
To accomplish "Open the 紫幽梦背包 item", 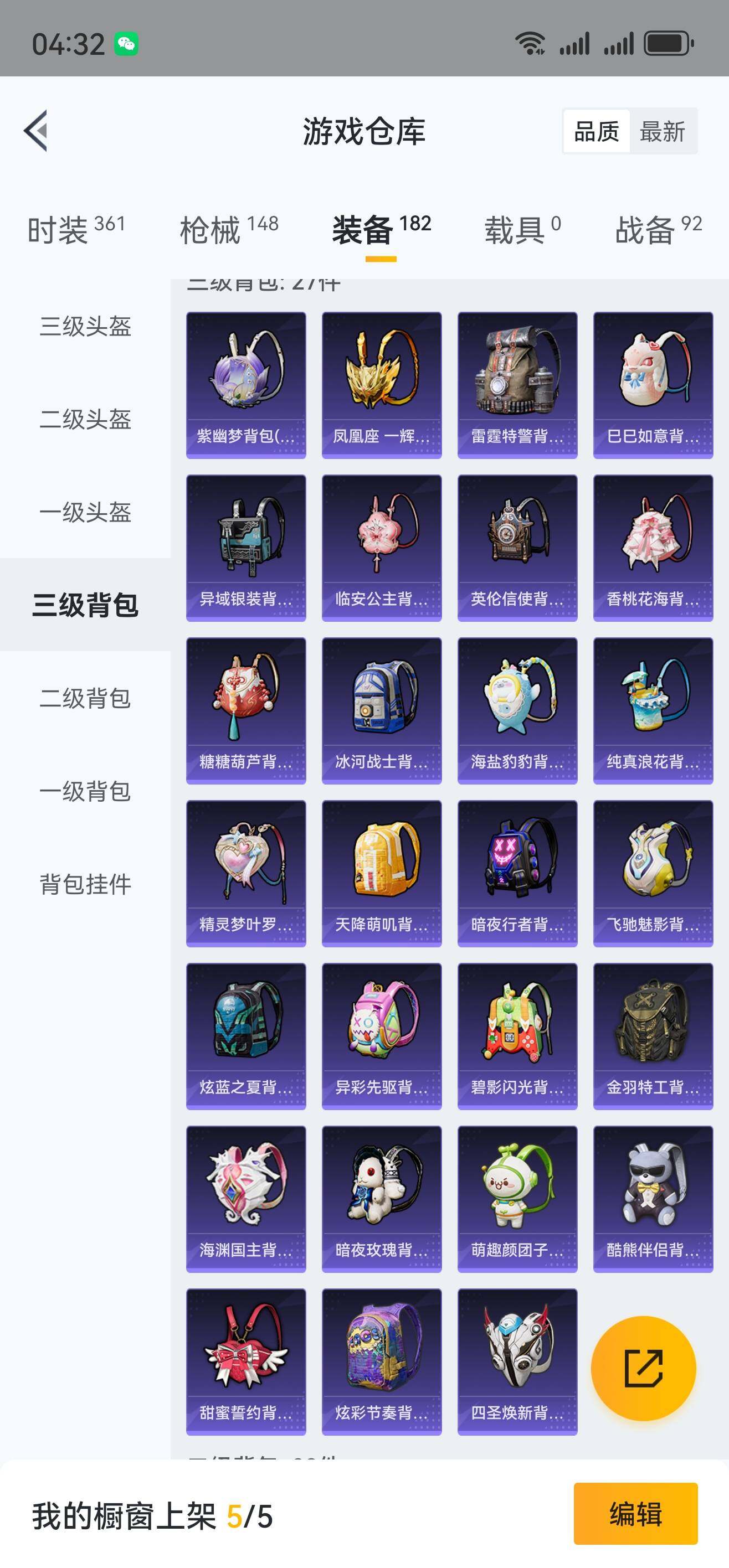I will [x=246, y=385].
